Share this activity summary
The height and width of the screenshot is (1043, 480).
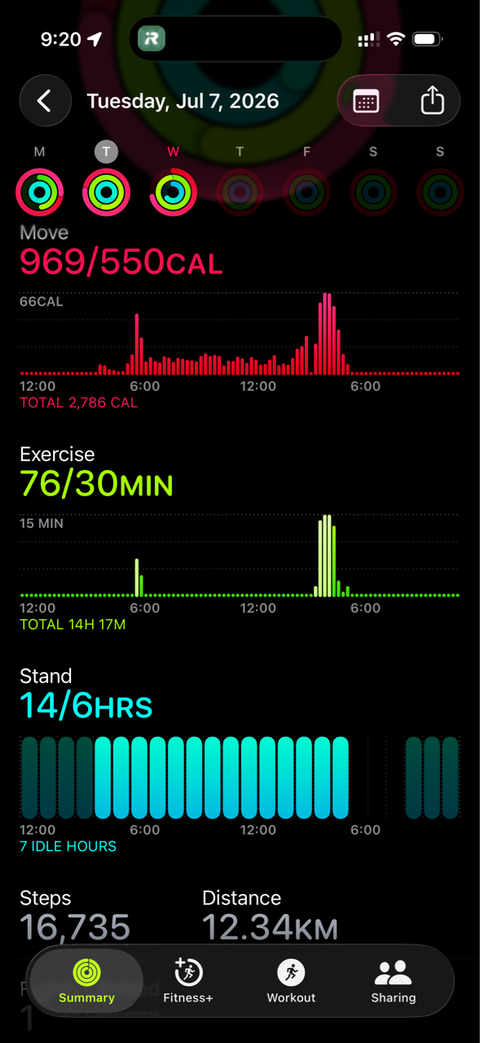[x=432, y=101]
